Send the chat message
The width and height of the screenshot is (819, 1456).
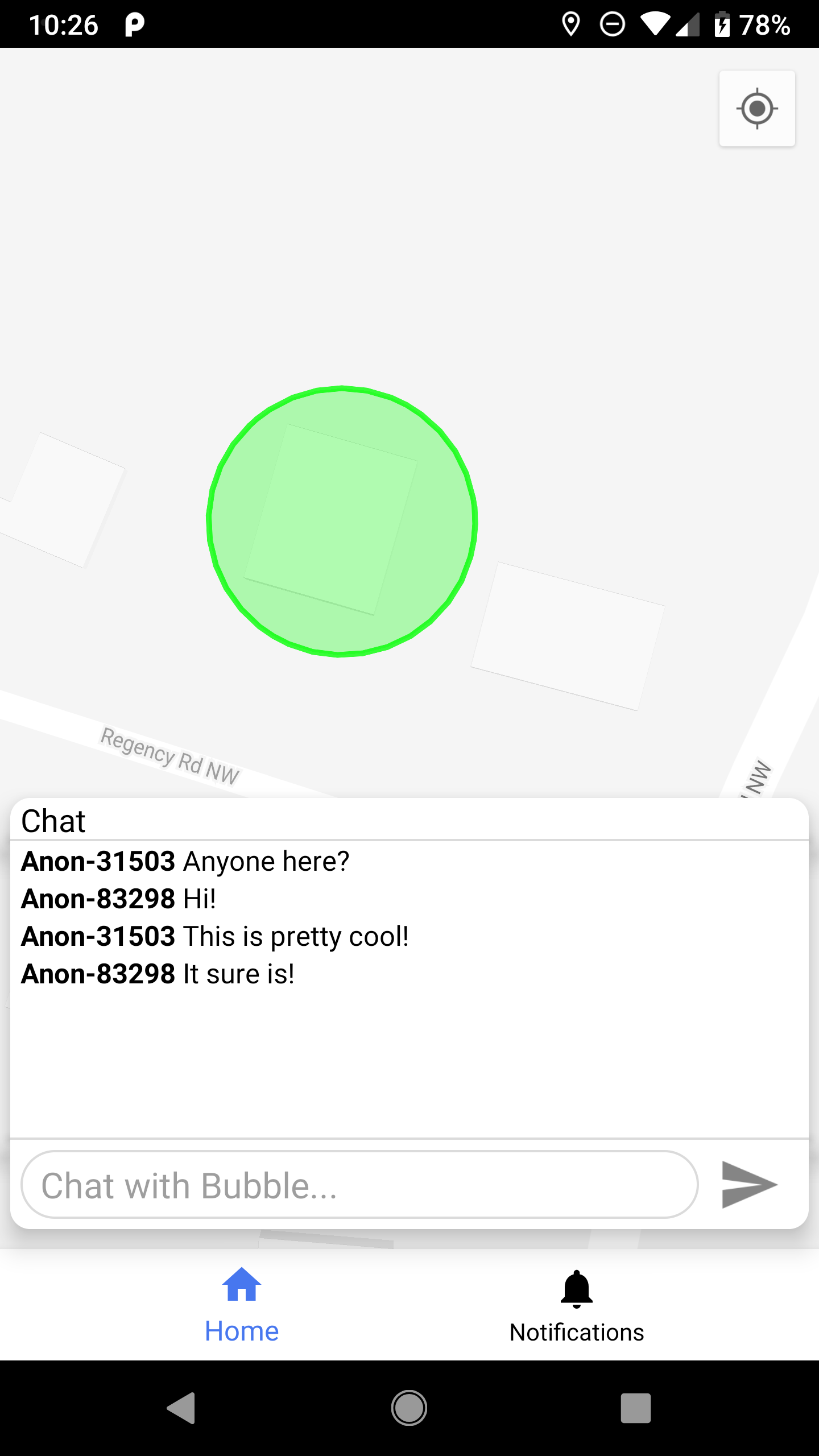point(749,1185)
